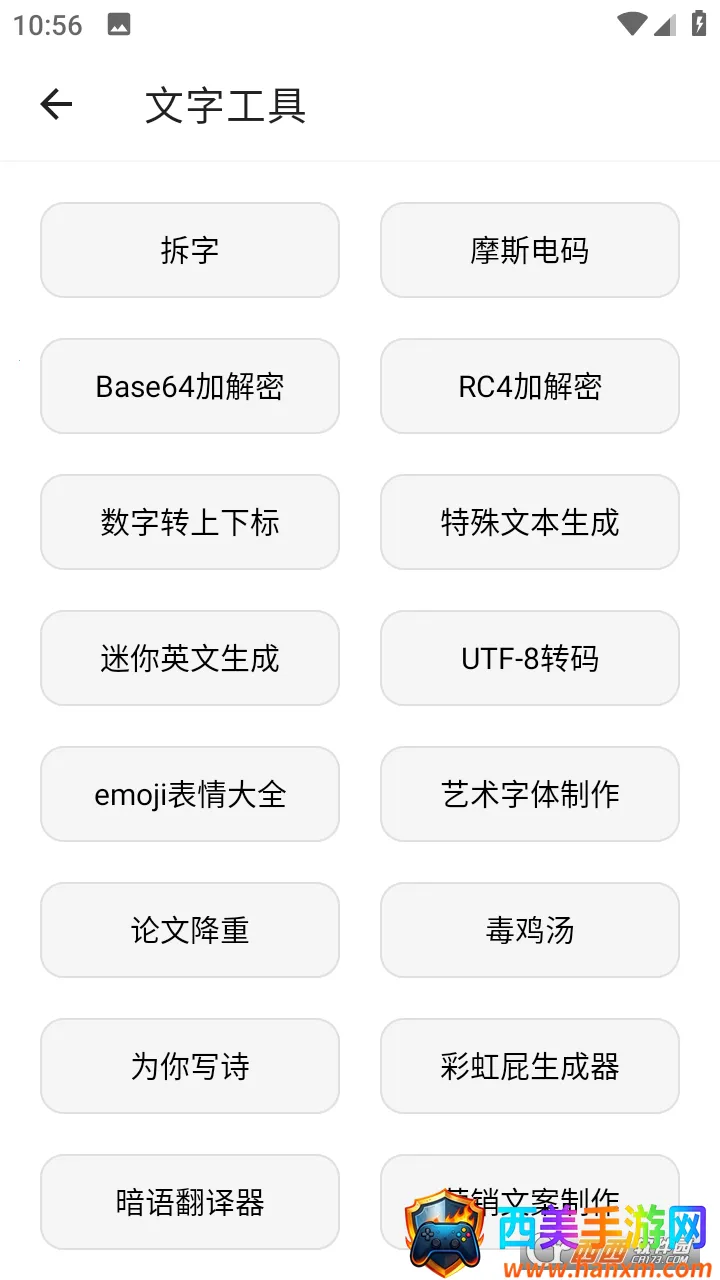This screenshot has height=1280, width=720.
Task: Open 艺术字体制作 tool
Action: (530, 794)
